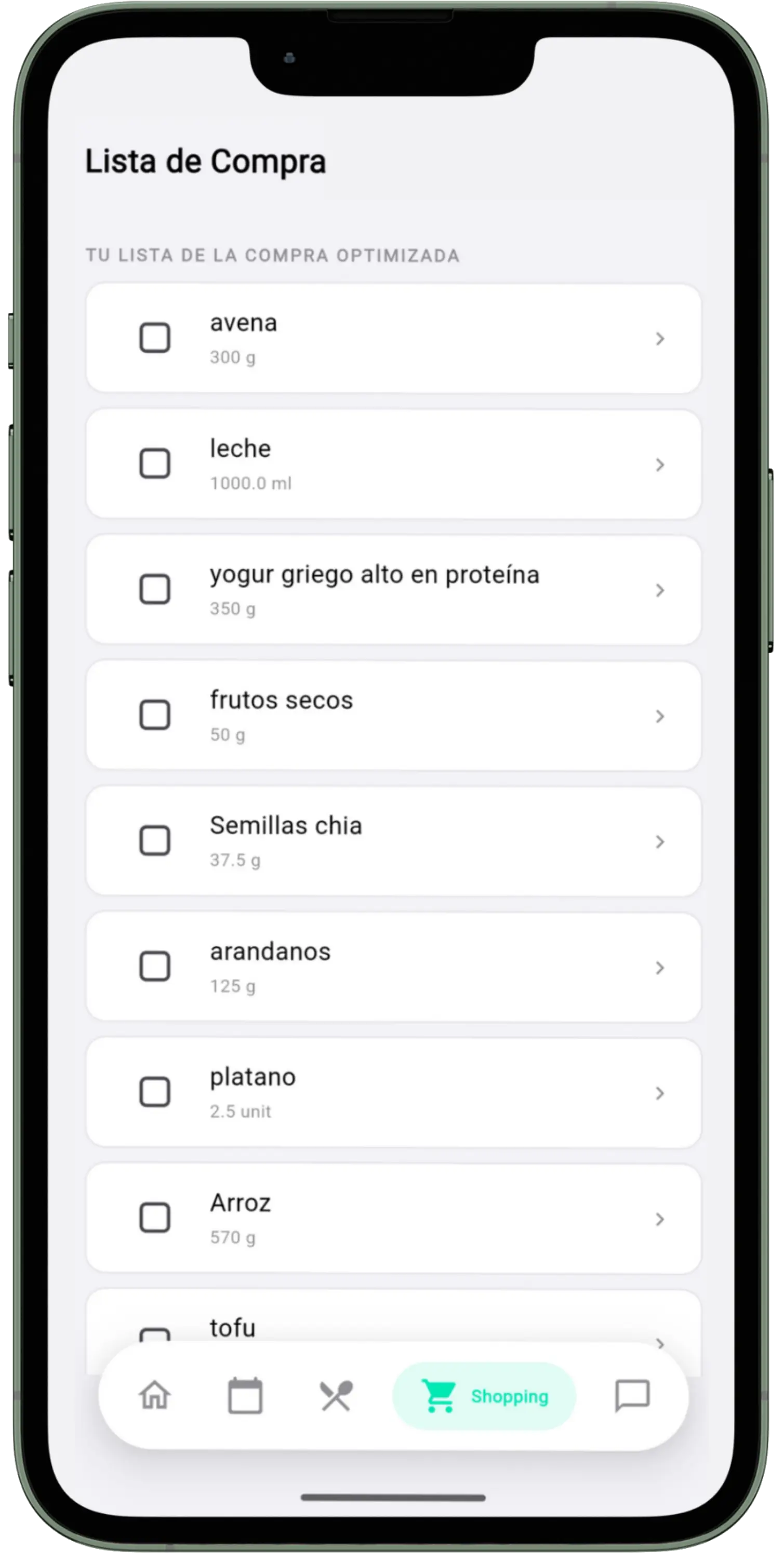This screenshot has width=784, height=1561.
Task: Mark platano as purchased
Action: point(155,1093)
